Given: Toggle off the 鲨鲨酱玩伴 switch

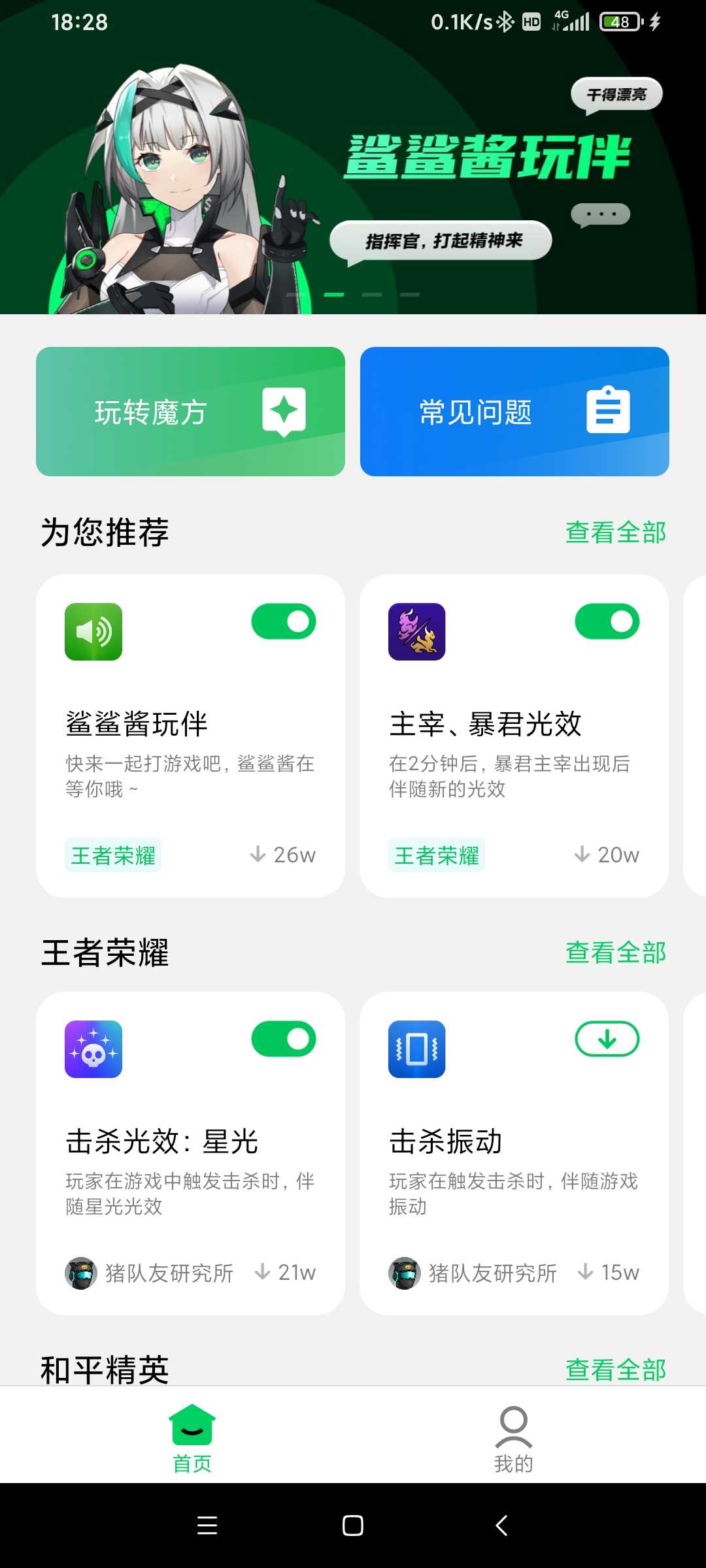Looking at the screenshot, I should coord(284,621).
